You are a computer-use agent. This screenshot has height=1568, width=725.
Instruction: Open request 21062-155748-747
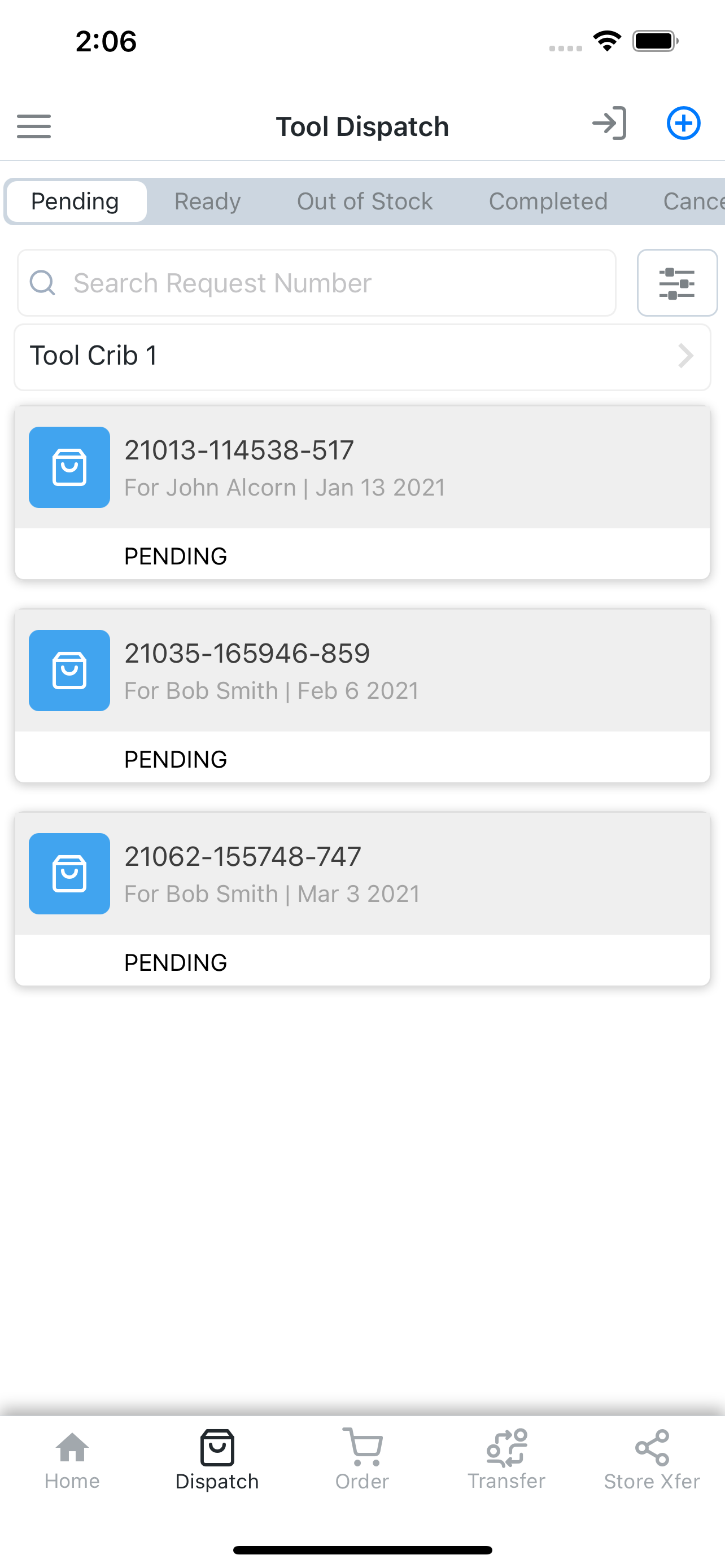point(362,874)
